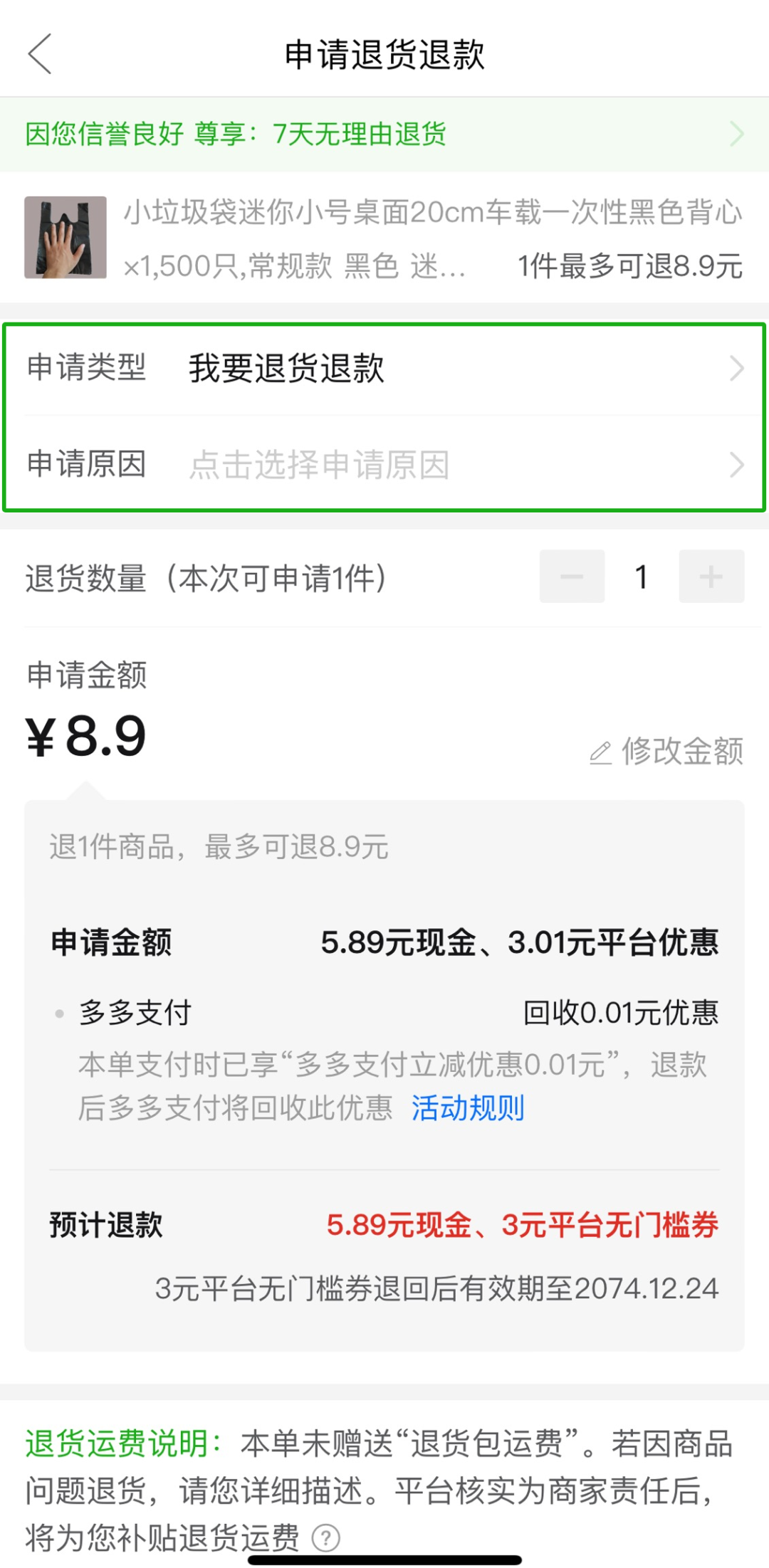Tap the quantity stepper showing 1
The image size is (769, 1568).
point(641,577)
